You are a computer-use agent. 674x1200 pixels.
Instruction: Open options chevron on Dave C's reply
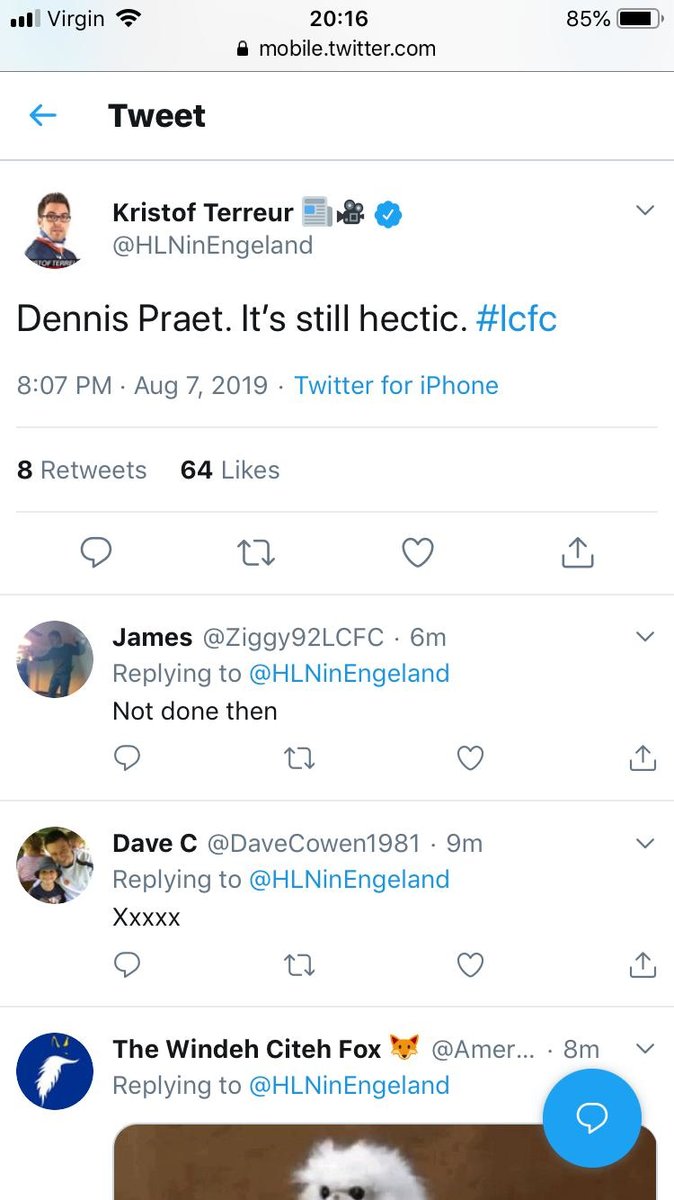645,843
